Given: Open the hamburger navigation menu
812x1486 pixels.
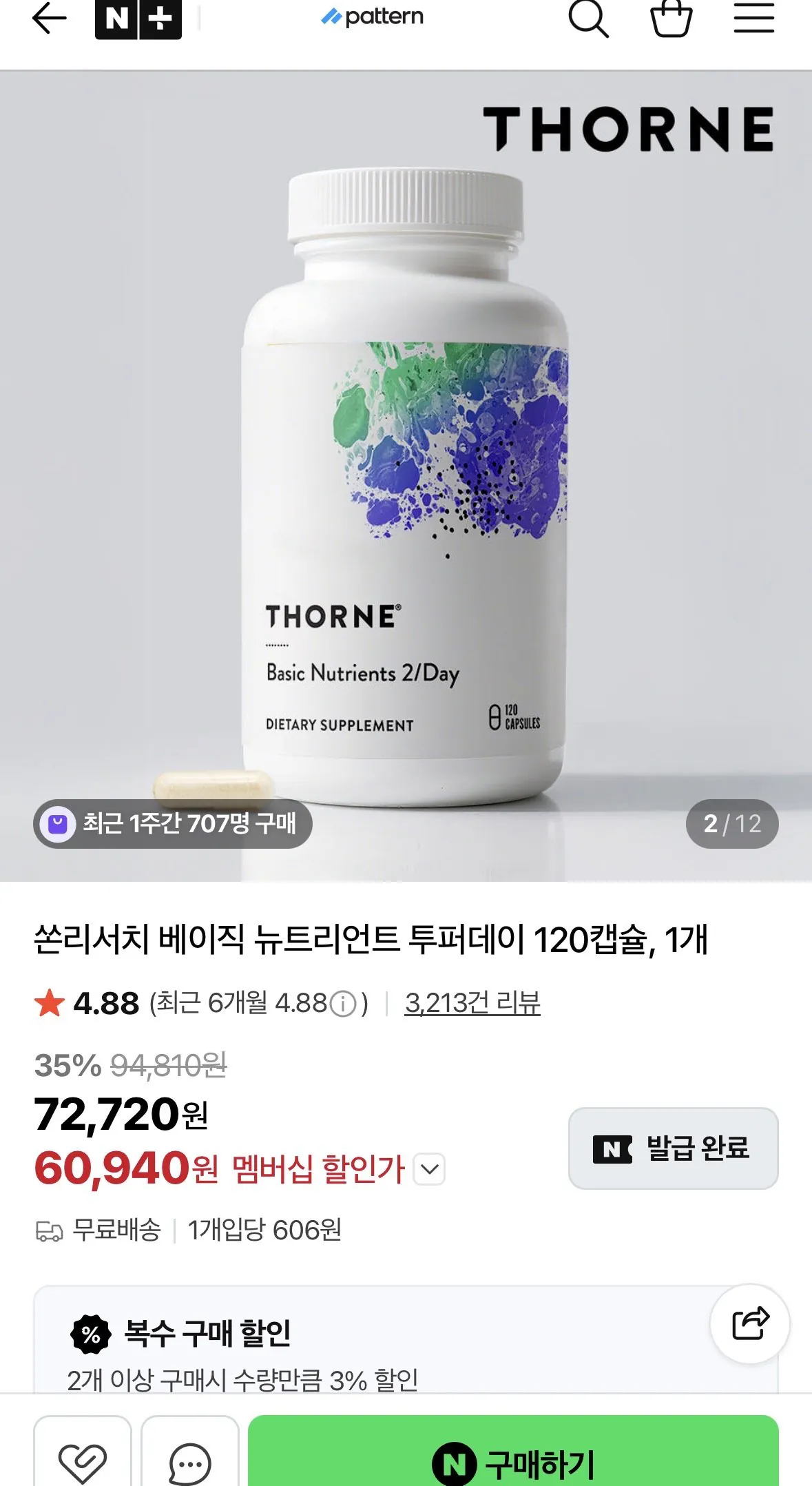Looking at the screenshot, I should point(753,19).
